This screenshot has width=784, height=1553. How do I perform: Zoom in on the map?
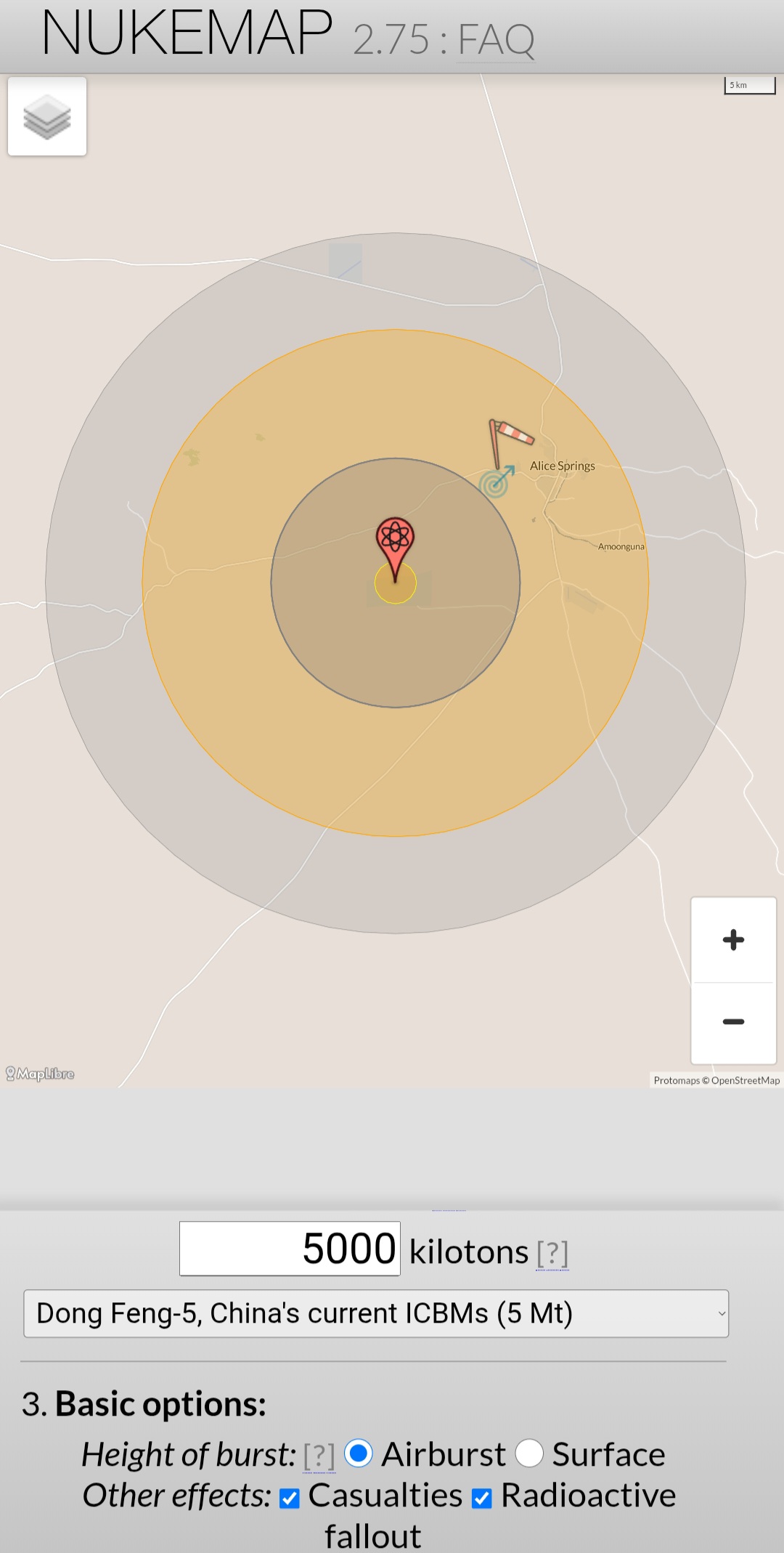733,940
